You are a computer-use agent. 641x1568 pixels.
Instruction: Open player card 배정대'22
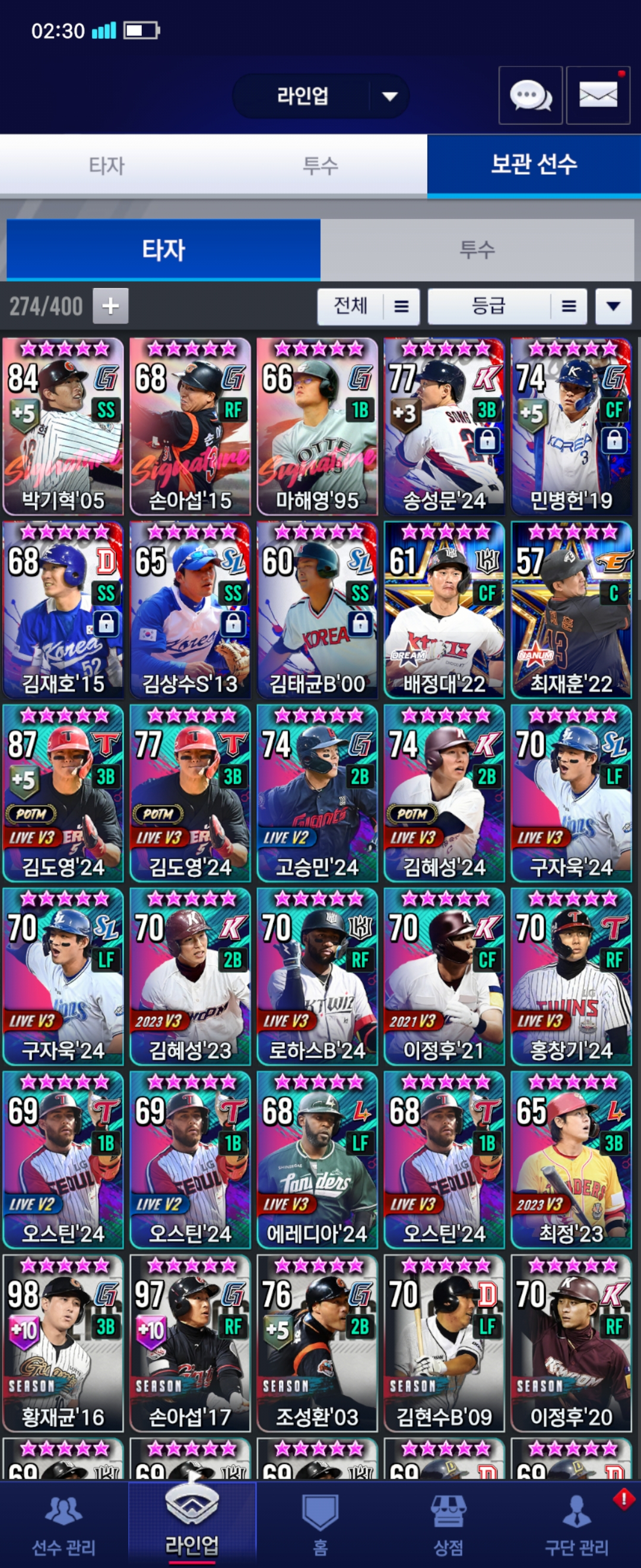[444, 610]
